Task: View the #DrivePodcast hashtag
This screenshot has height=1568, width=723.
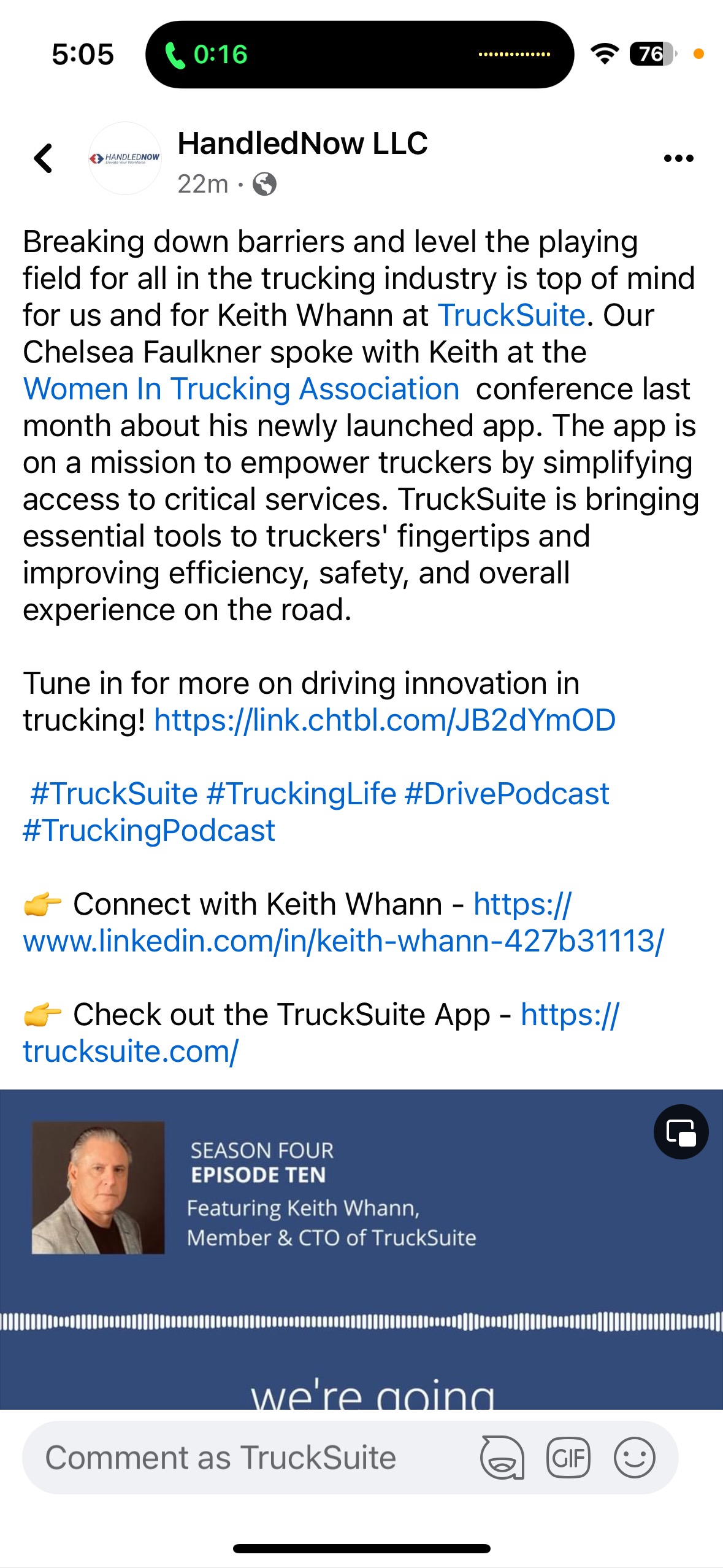Action: (x=507, y=794)
